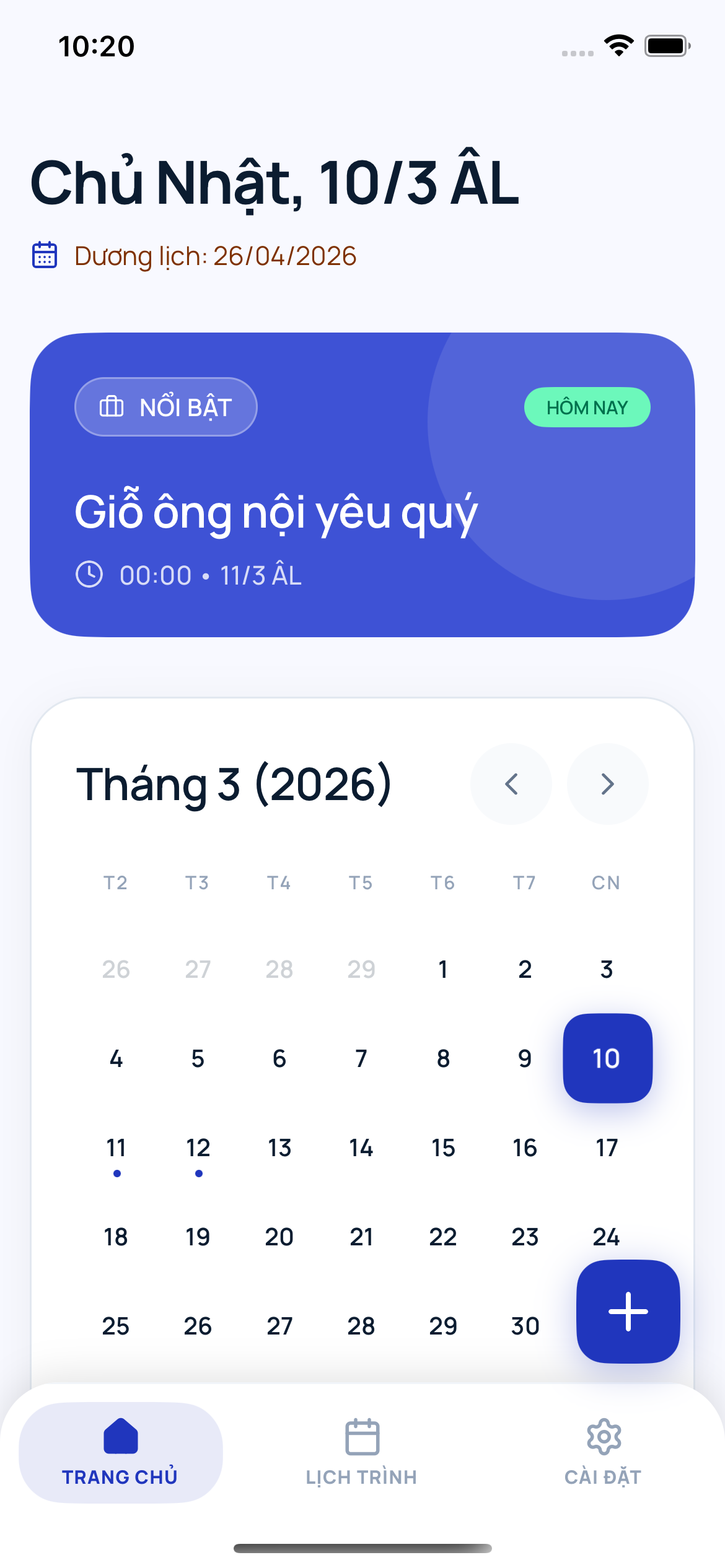The height and width of the screenshot is (1568, 725).
Task: Click the orange calendar icon beside Dương lịch
Action: click(x=45, y=255)
